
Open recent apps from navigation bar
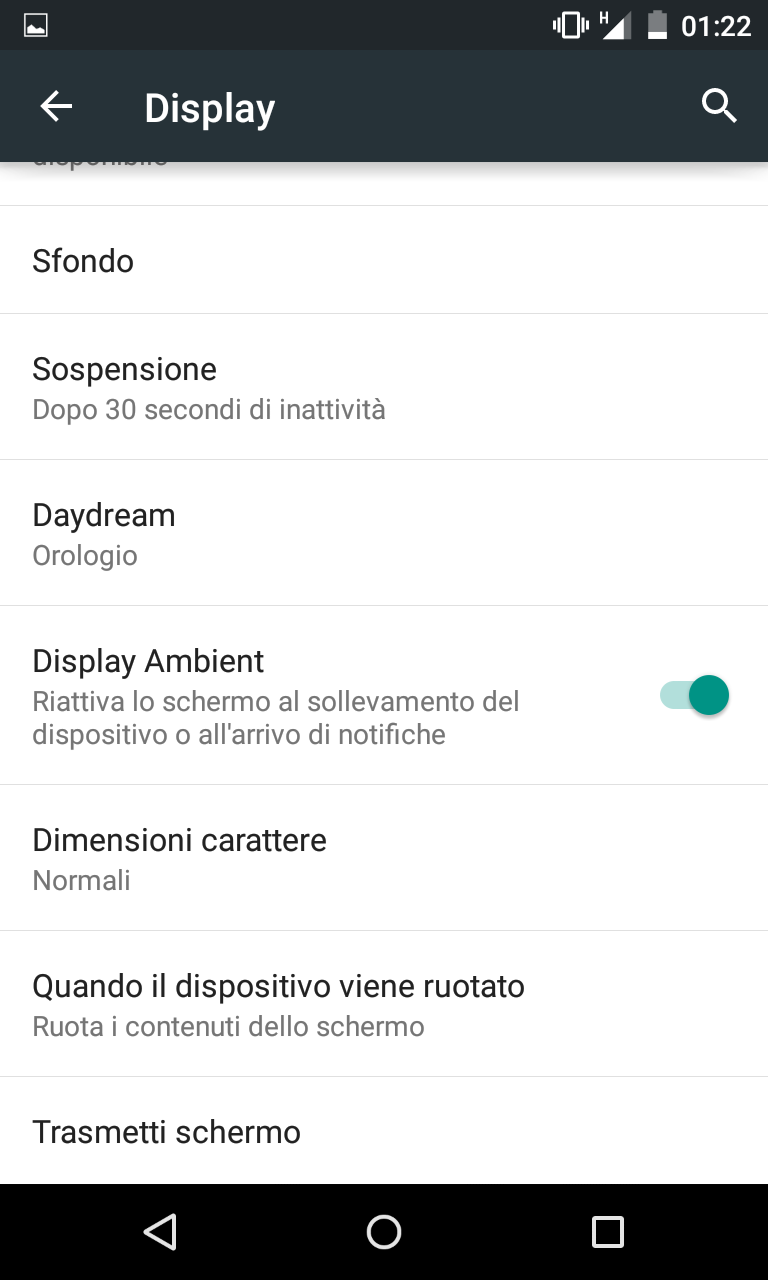point(607,1232)
